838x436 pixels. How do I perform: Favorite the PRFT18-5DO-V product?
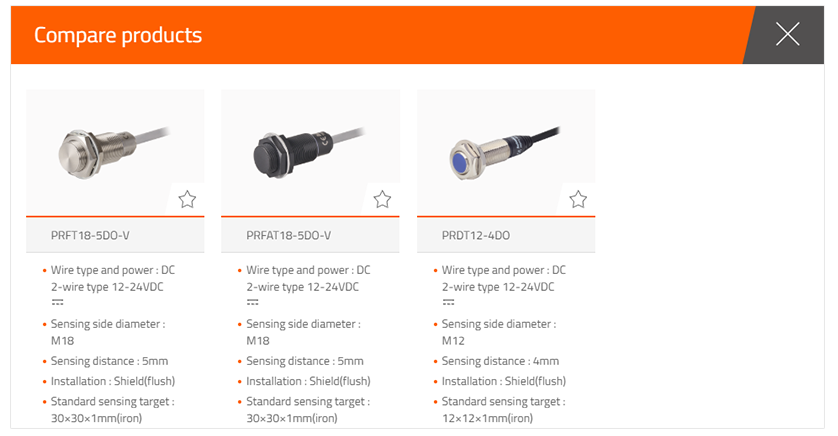coord(187,199)
